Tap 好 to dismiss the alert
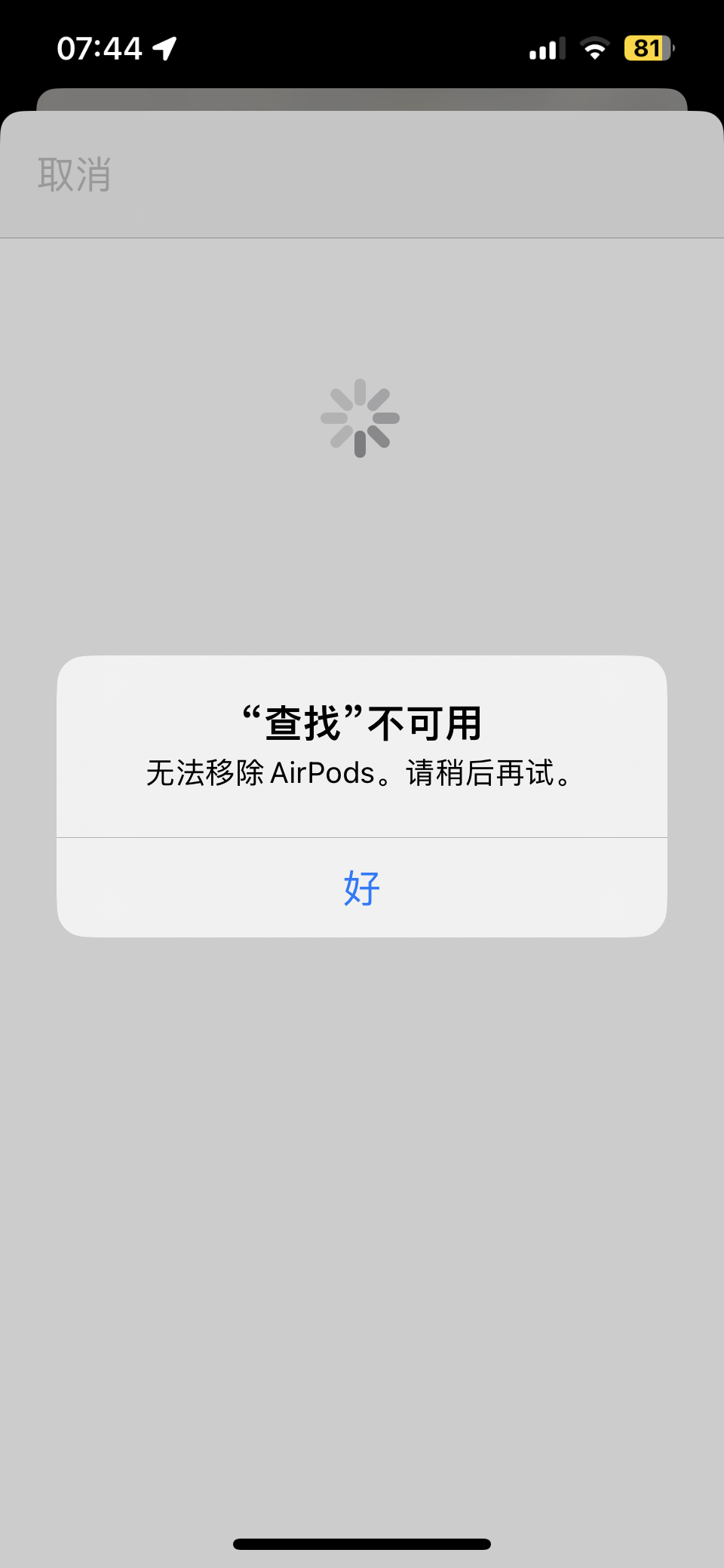Screen dimensions: 724x1568 click(362, 888)
